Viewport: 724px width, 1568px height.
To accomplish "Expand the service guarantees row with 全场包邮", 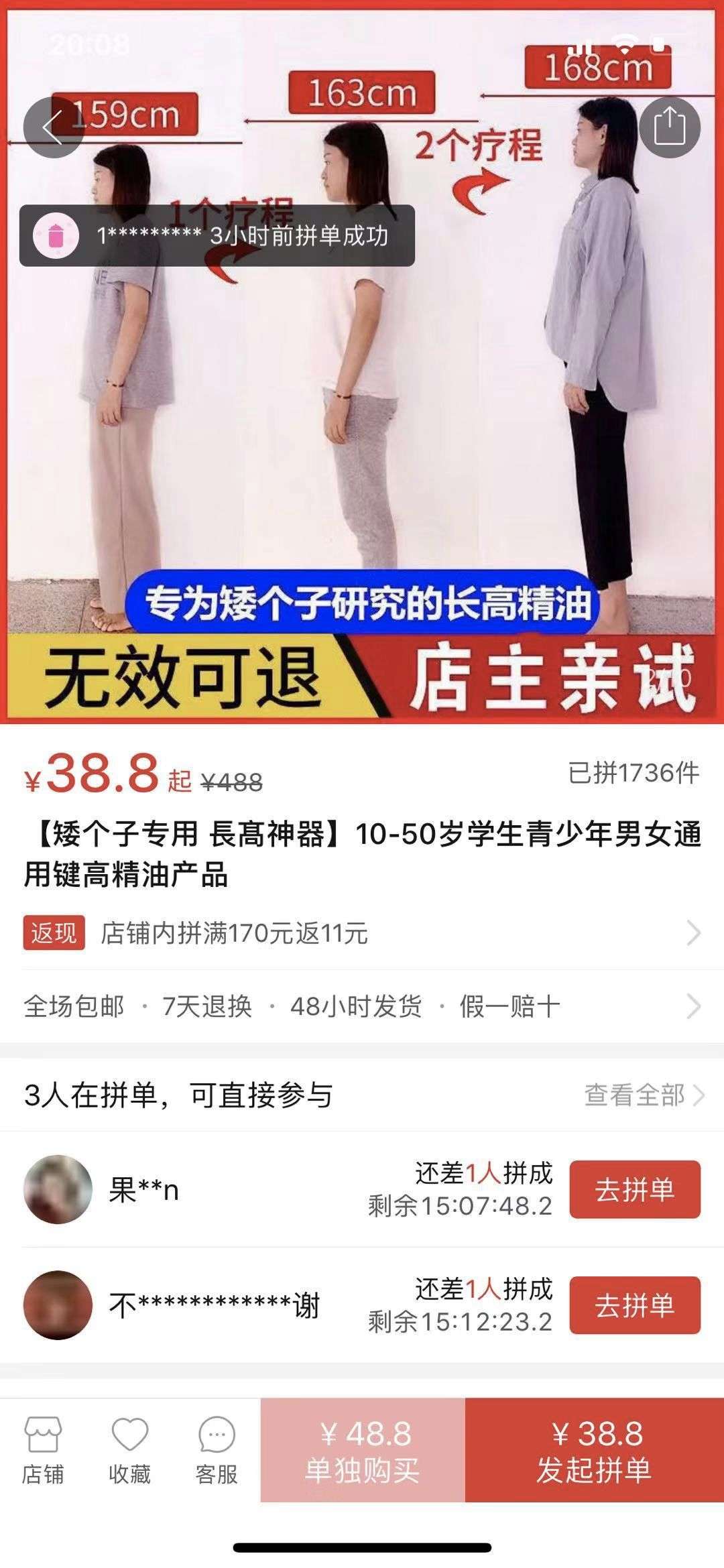I will tap(362, 1006).
